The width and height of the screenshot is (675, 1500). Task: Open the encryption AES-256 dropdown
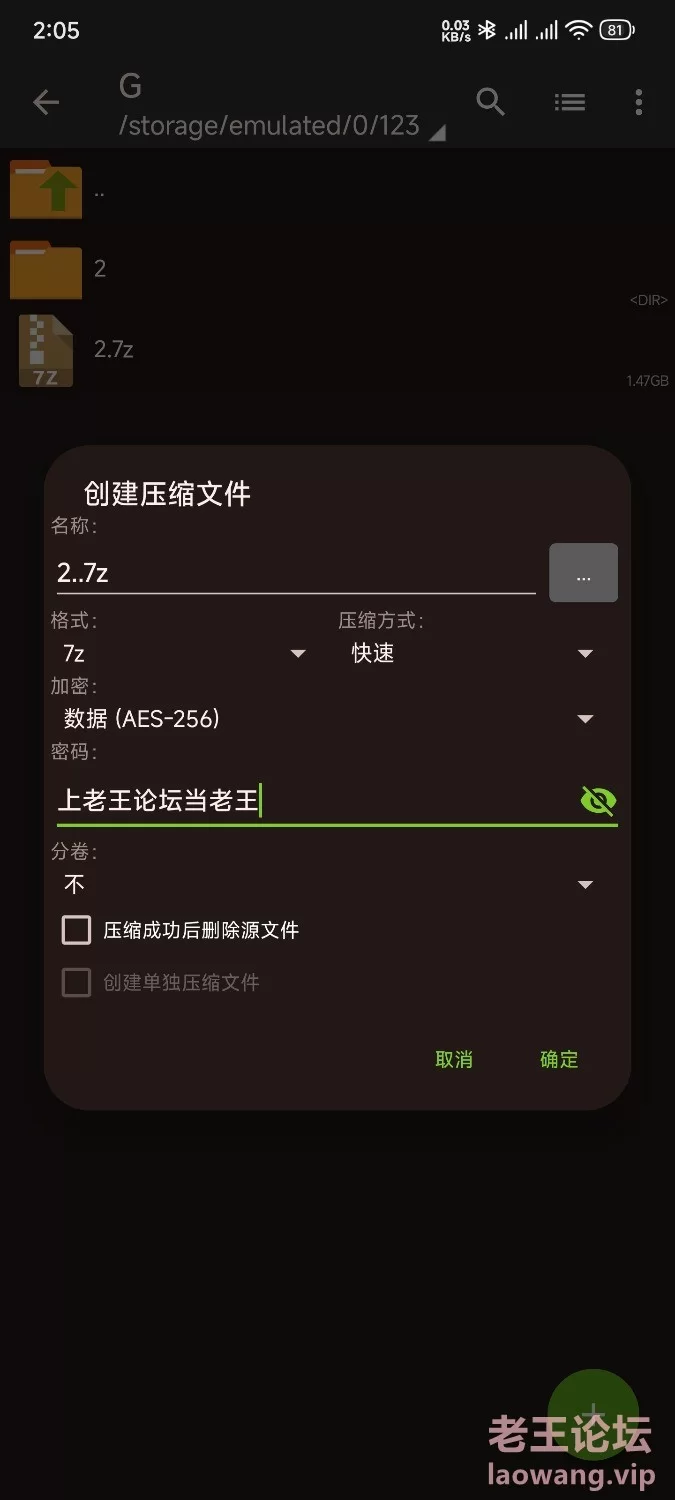pyautogui.click(x=328, y=719)
